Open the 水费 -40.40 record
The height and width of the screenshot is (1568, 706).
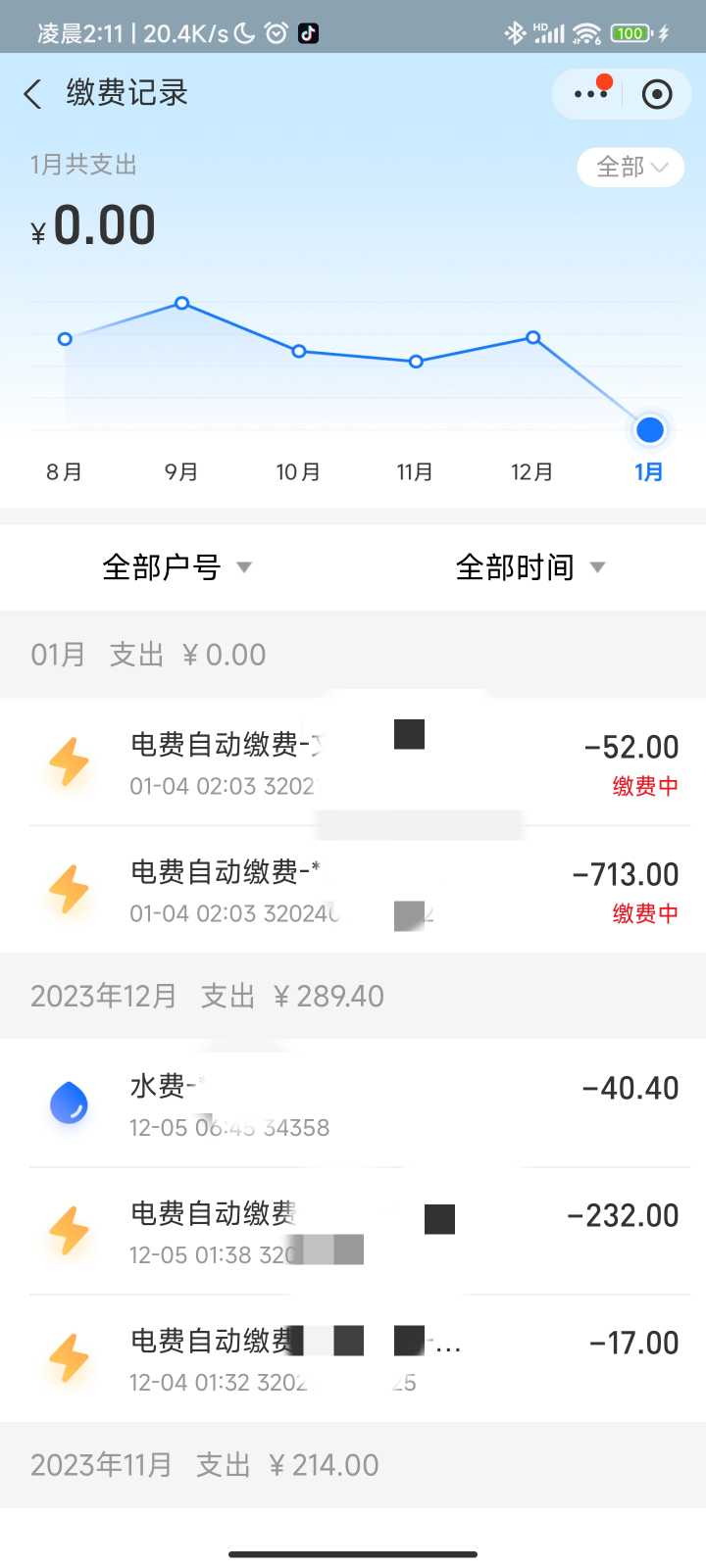(353, 1103)
